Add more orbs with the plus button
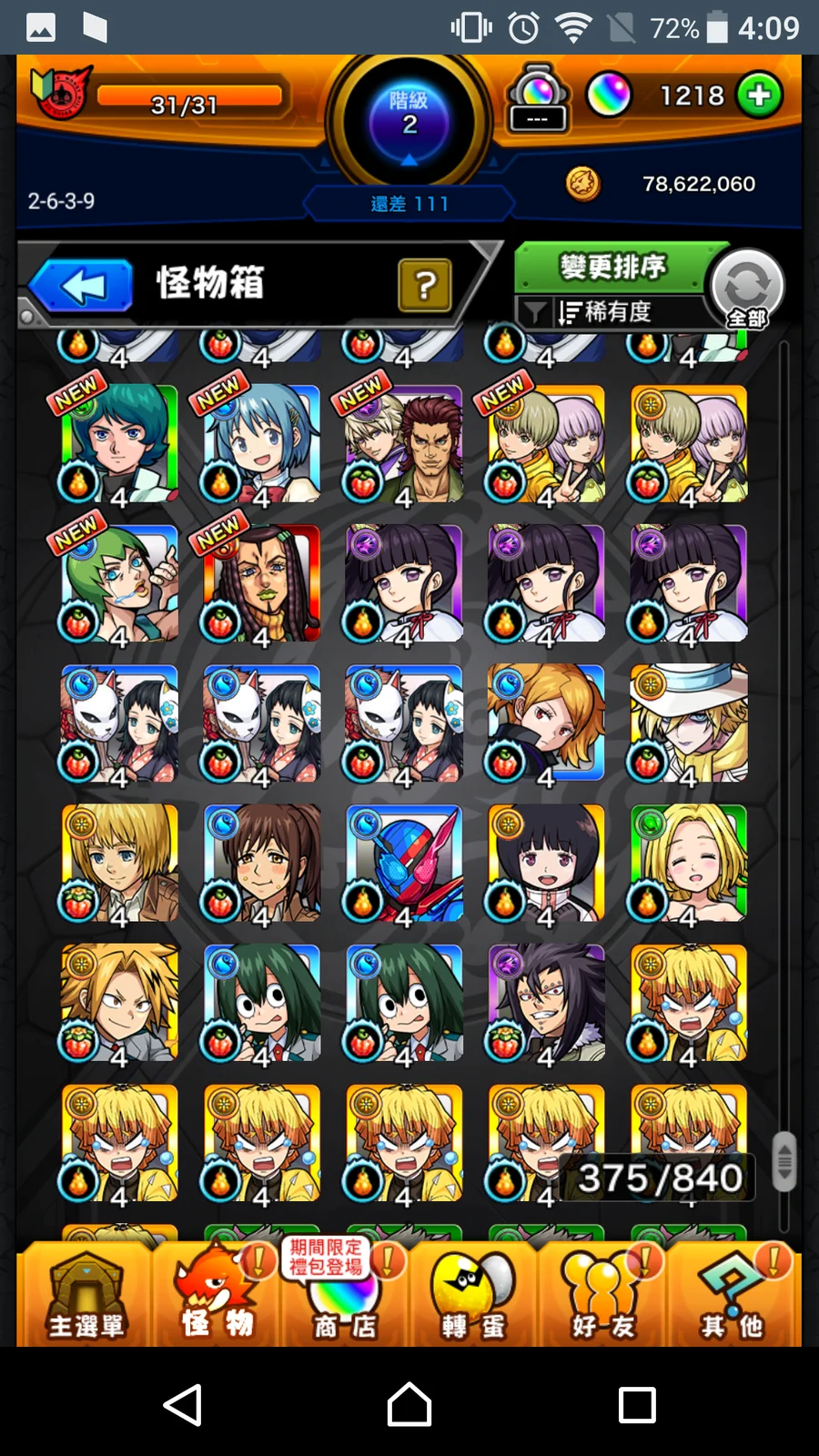Screen dimensions: 819x1456 [759, 96]
